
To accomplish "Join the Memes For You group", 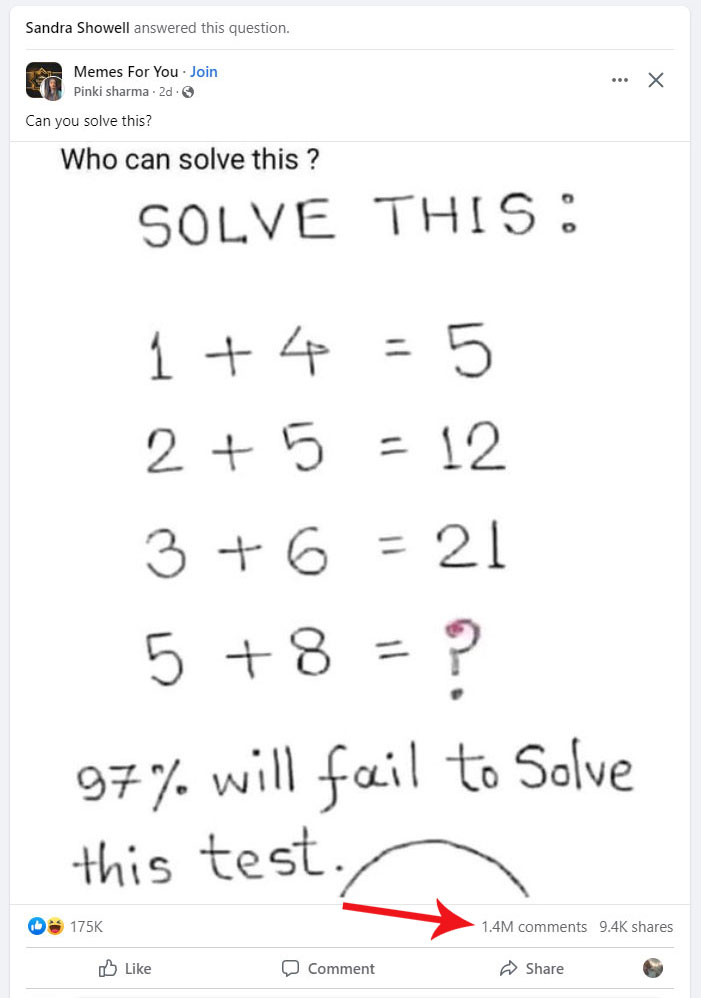I will point(204,72).
